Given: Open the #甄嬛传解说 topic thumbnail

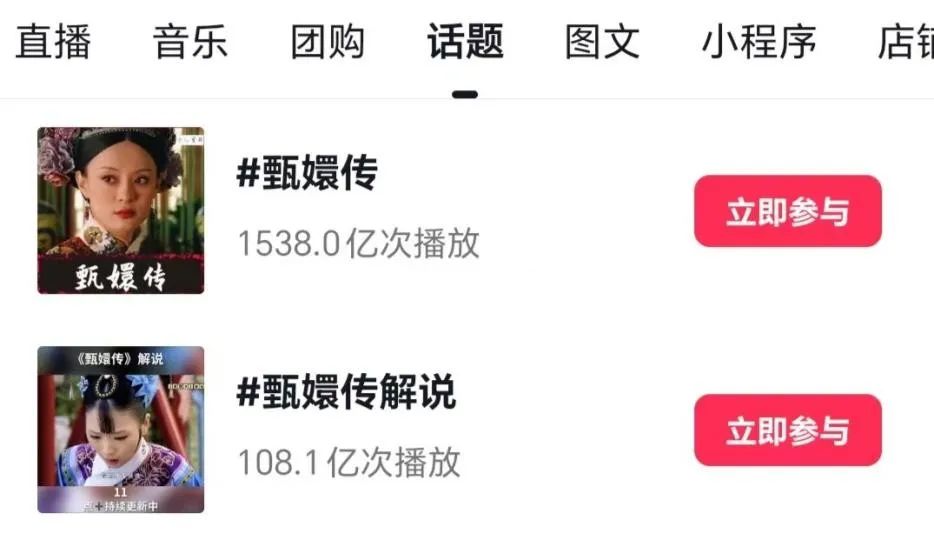Looking at the screenshot, I should tap(120, 430).
